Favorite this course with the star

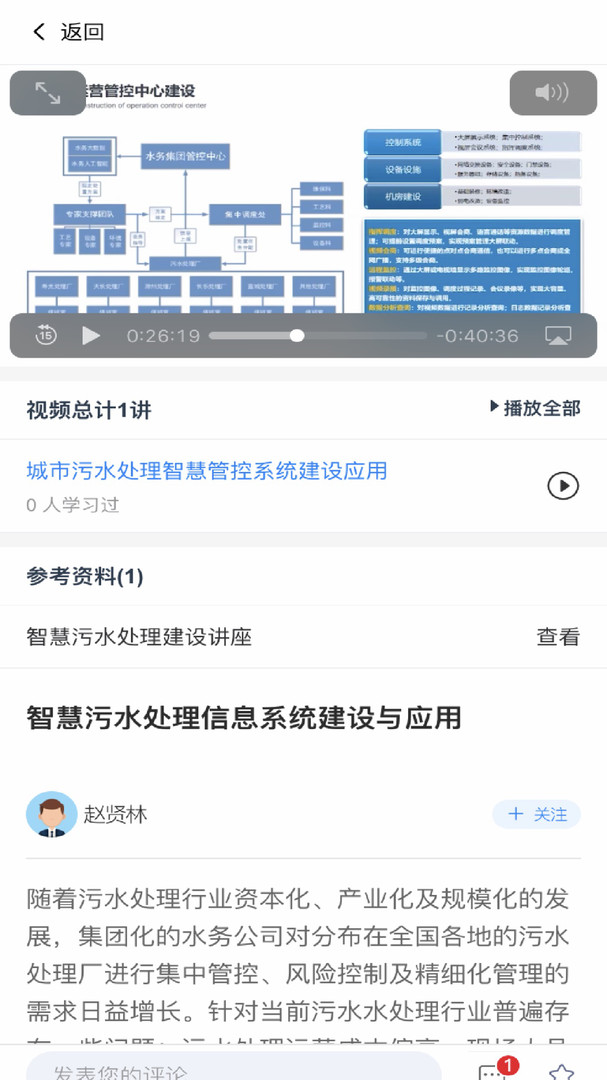tap(562, 1070)
